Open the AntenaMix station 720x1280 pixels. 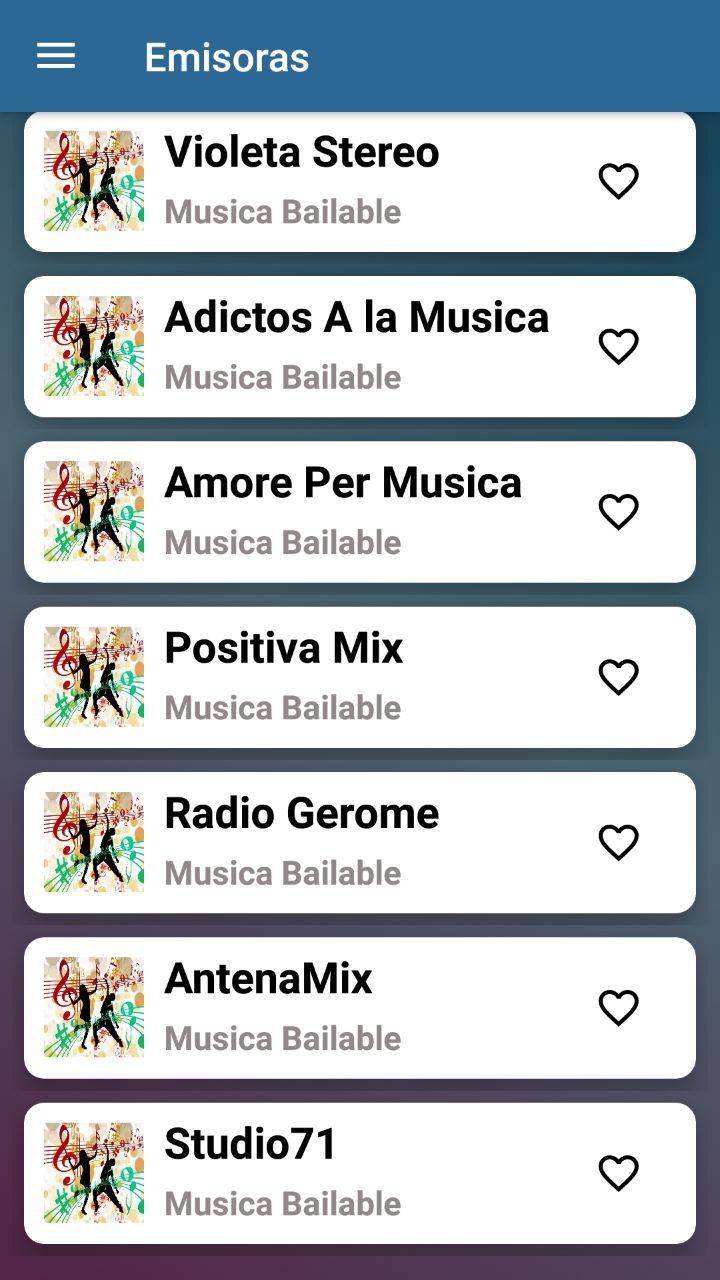360,1008
